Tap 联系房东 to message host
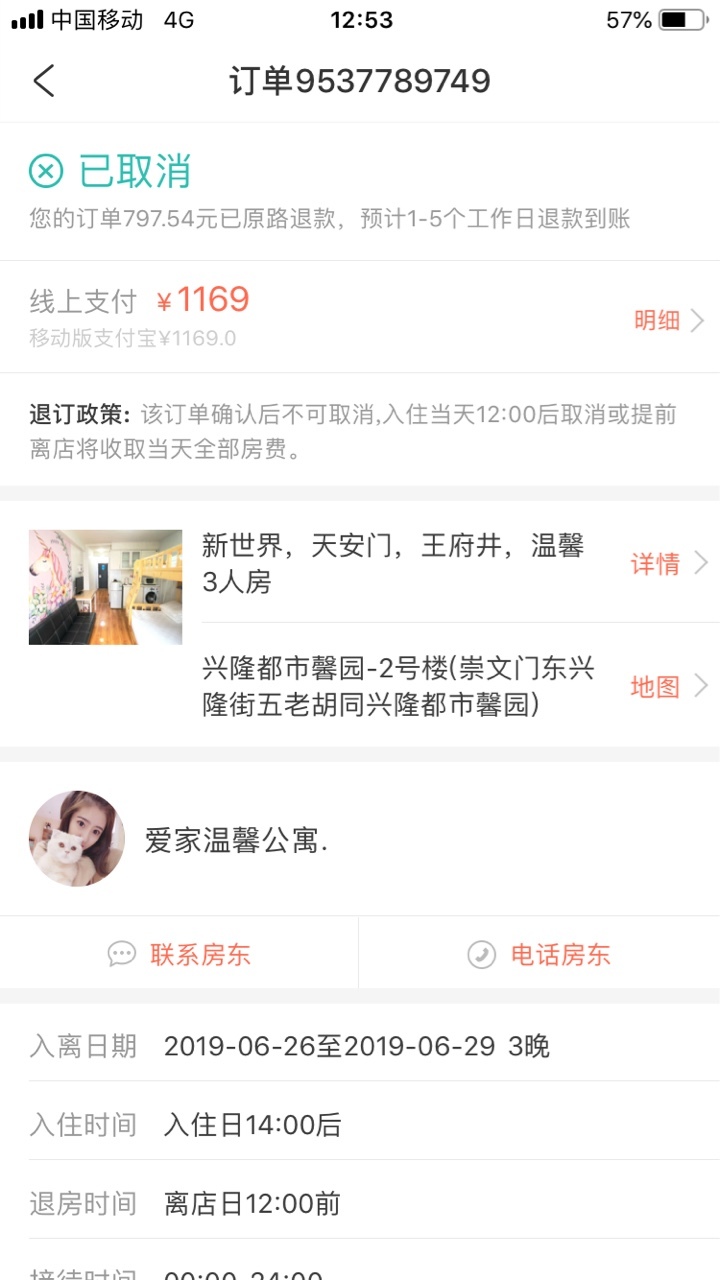 pyautogui.click(x=180, y=954)
